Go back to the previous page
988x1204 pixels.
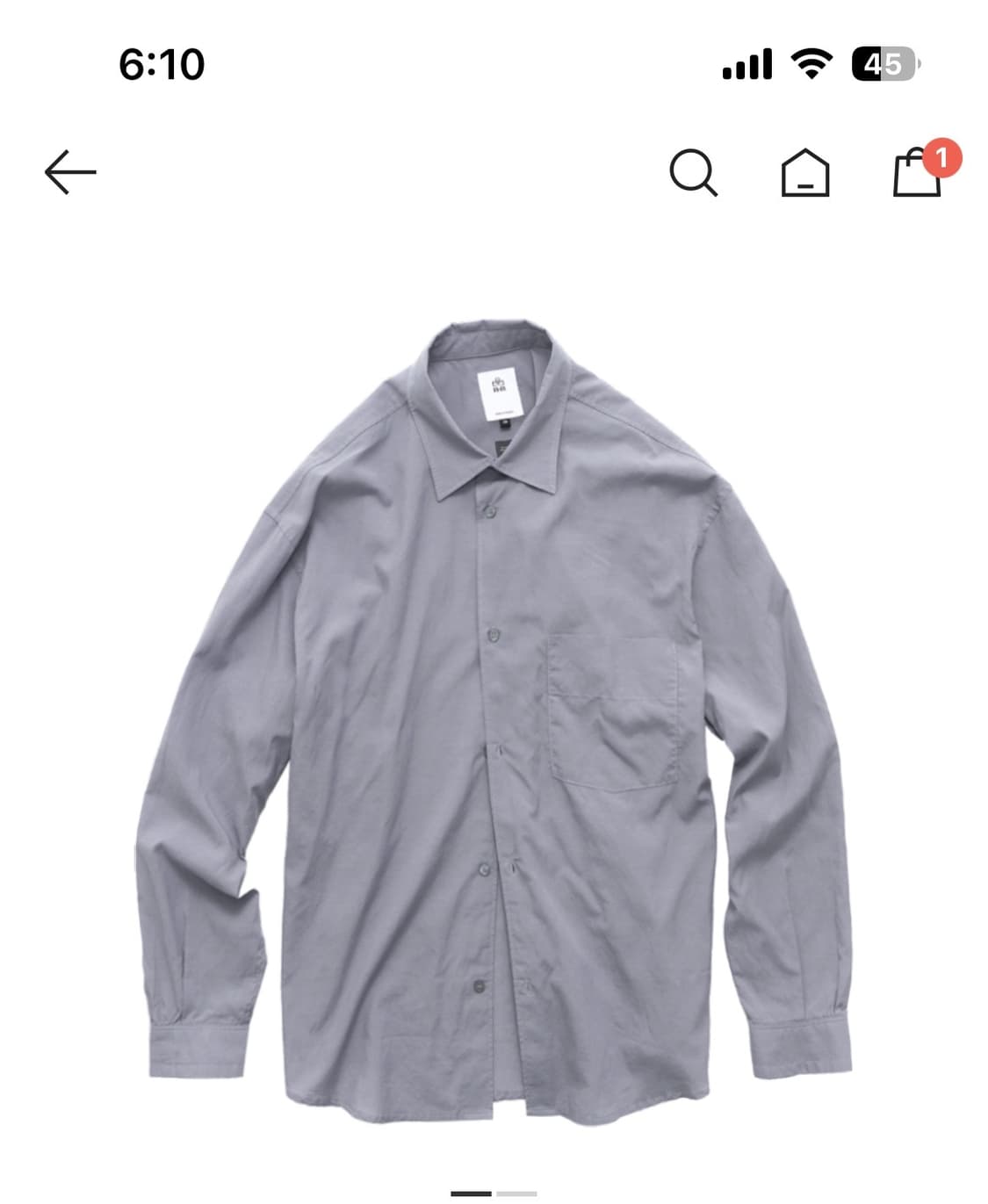pyautogui.click(x=70, y=171)
